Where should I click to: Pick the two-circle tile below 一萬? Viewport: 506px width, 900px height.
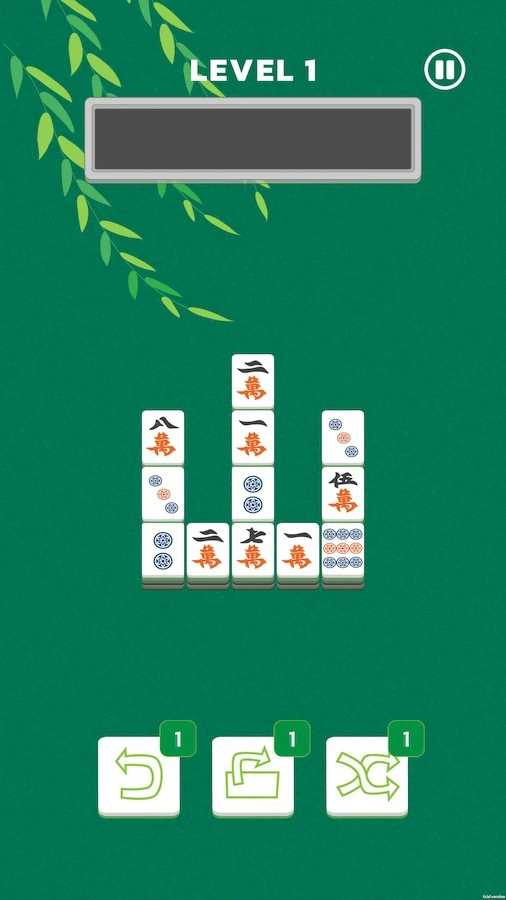click(253, 494)
